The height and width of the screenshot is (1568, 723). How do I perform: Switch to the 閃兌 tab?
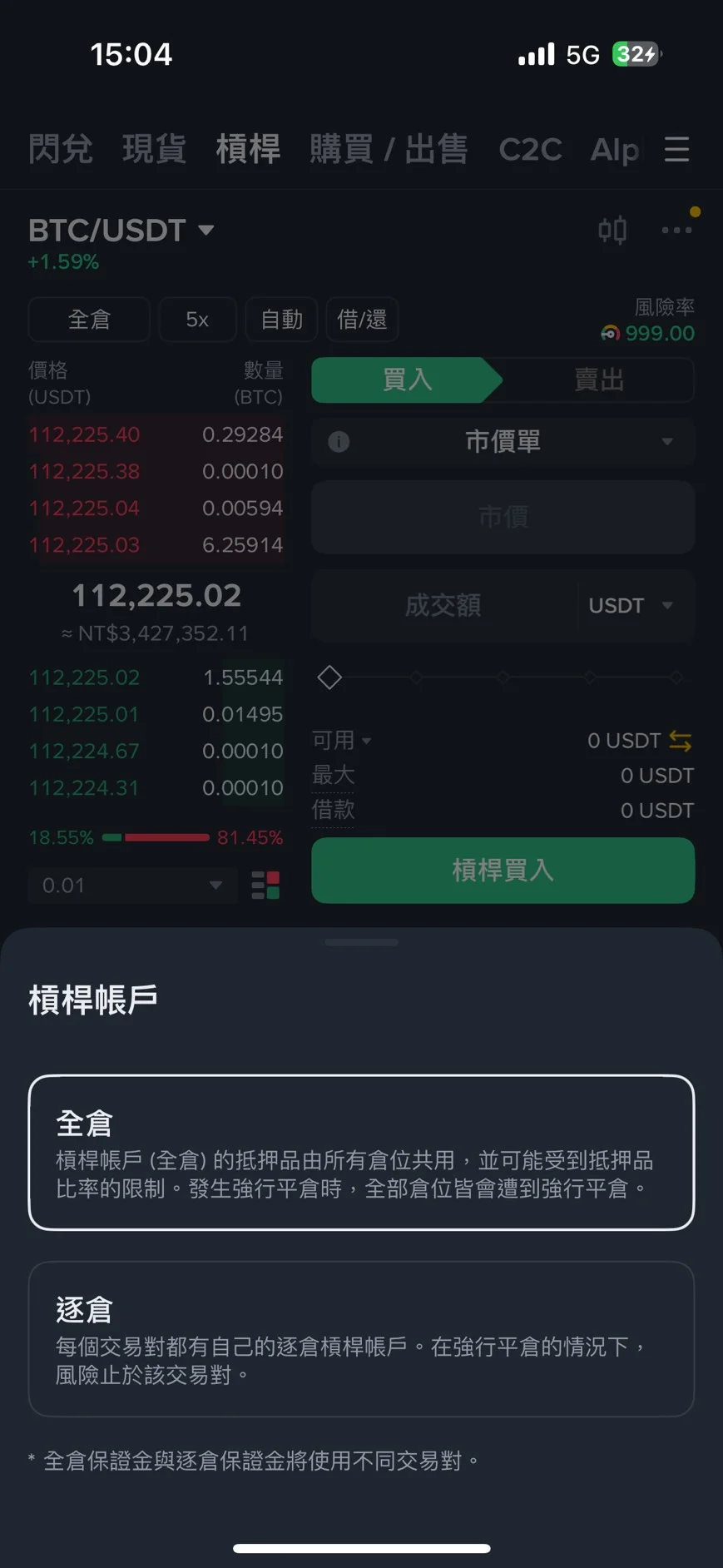point(60,150)
